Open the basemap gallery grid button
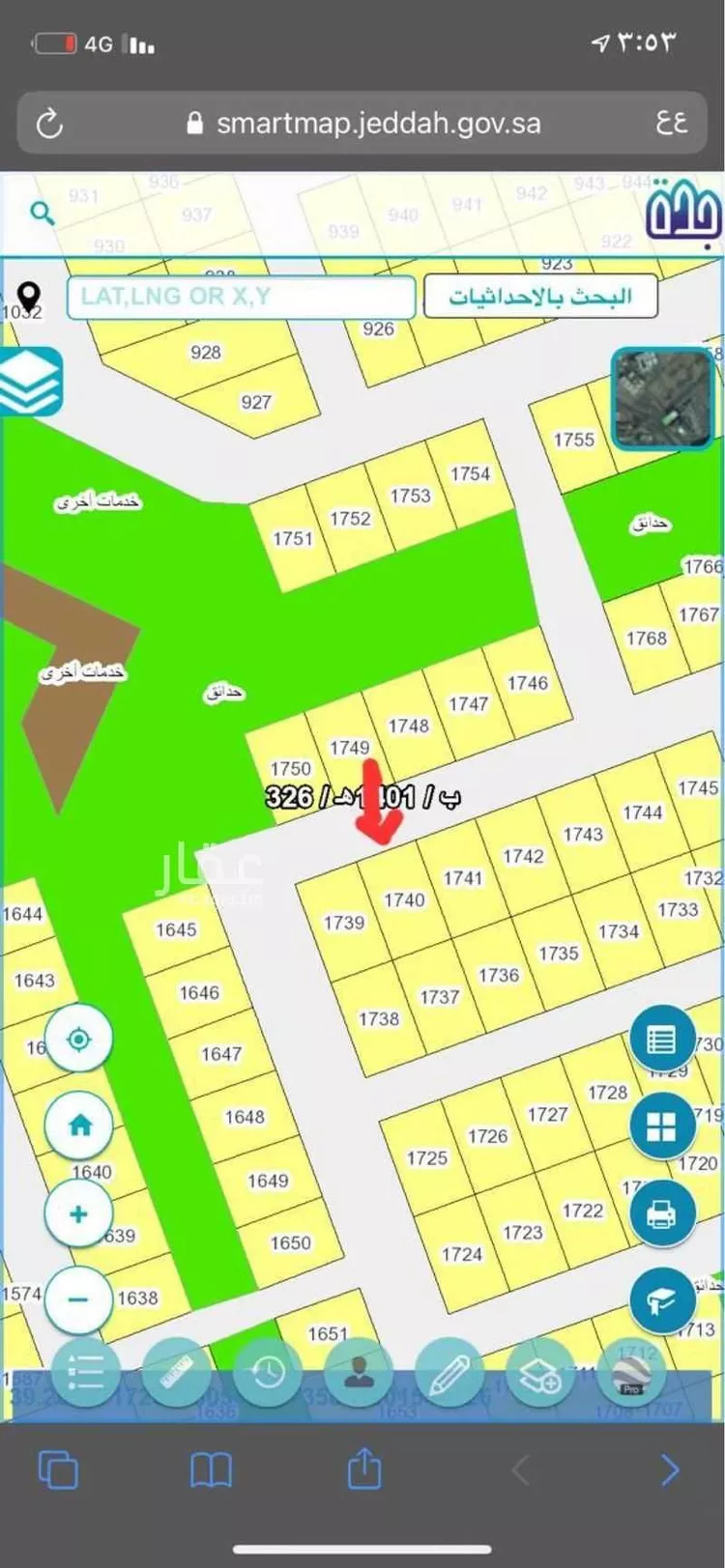This screenshot has width=725, height=1568. coord(662,1126)
